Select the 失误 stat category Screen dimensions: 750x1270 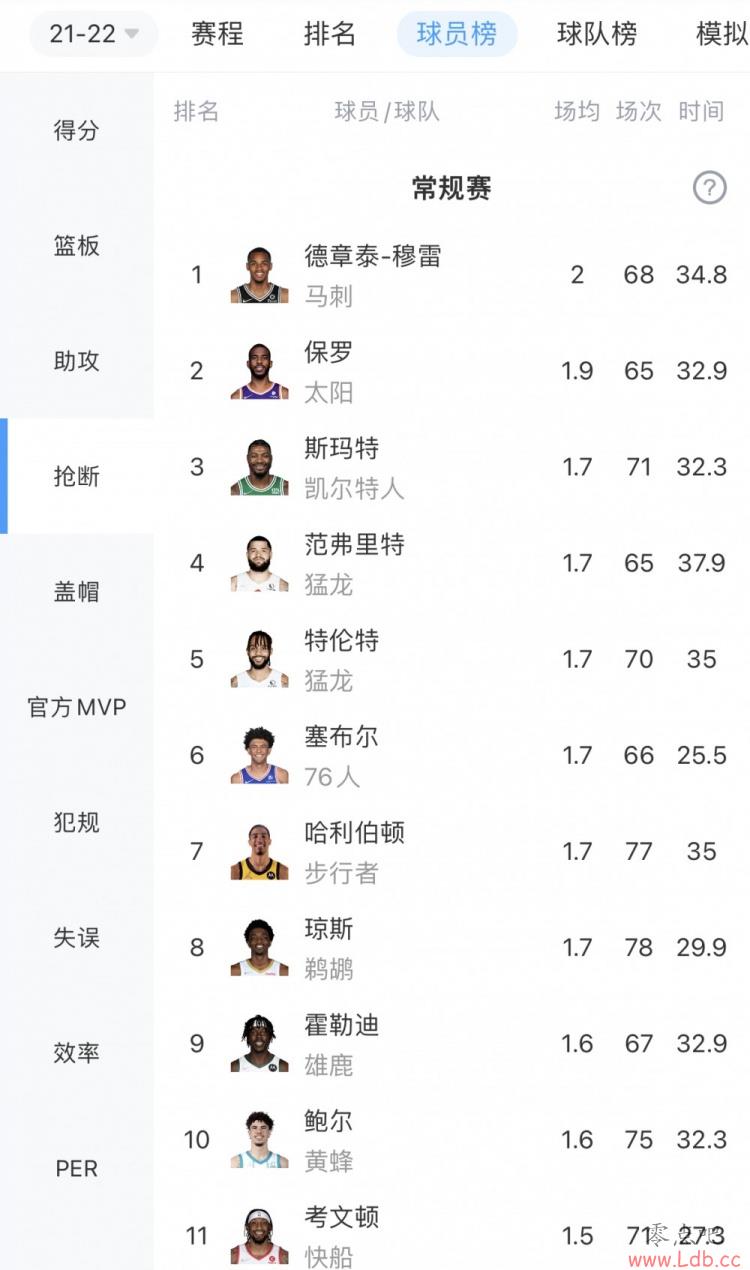pos(77,938)
